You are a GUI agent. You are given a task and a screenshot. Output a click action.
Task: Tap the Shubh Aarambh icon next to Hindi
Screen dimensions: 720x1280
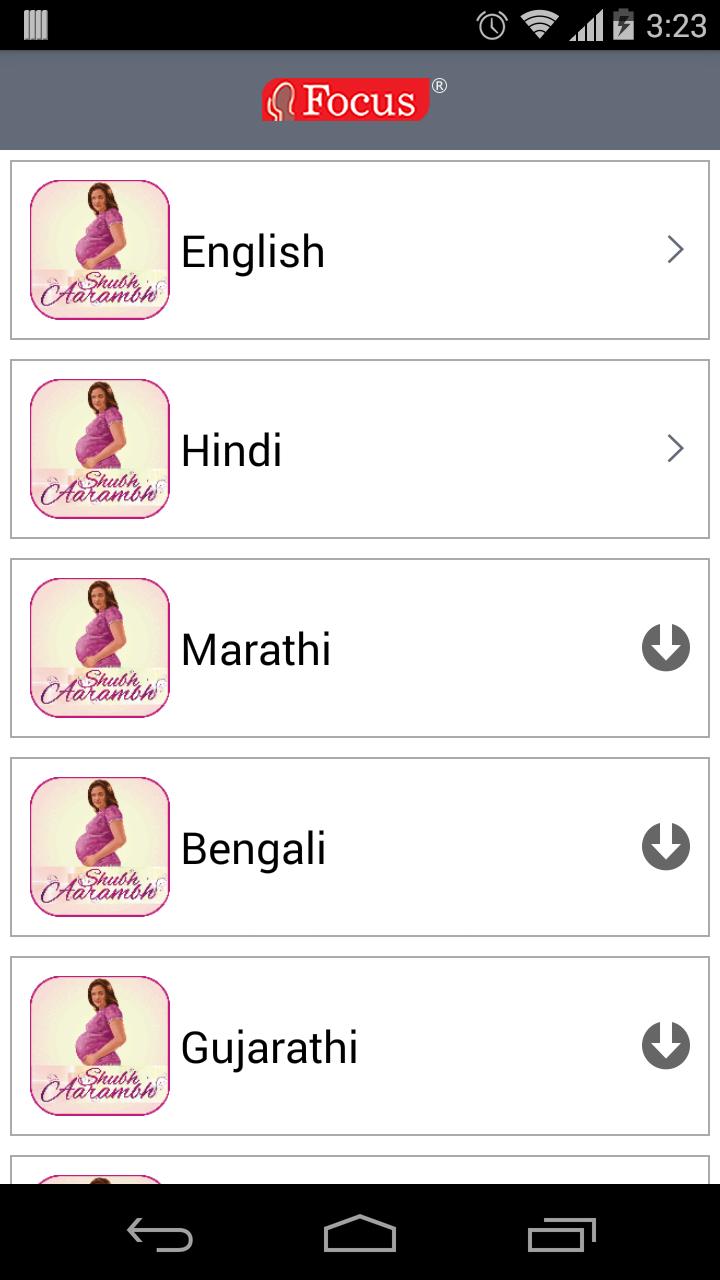pos(99,448)
